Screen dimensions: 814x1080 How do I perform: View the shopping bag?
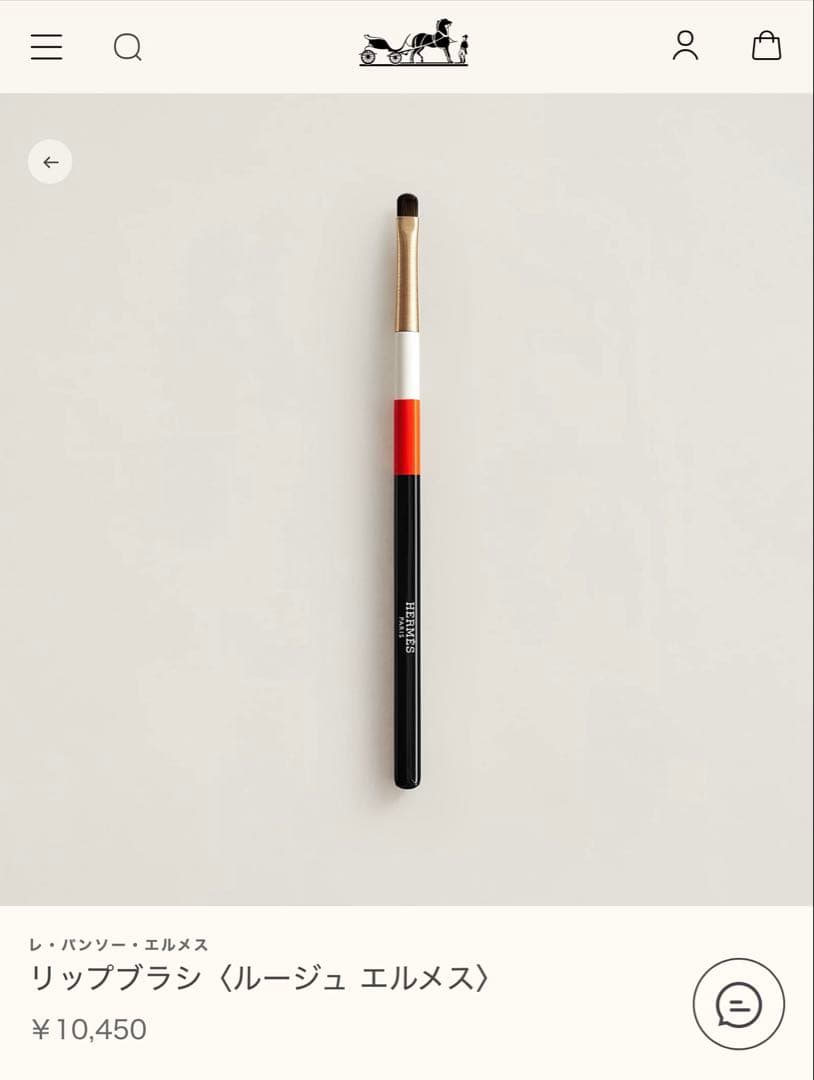point(766,46)
